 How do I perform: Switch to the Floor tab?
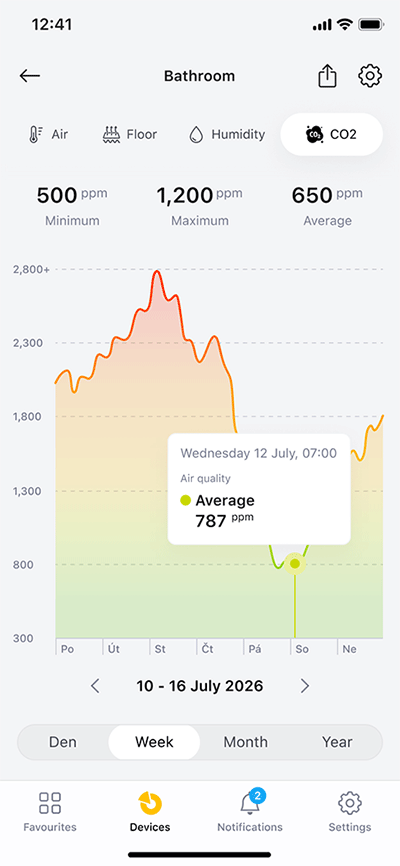[130, 134]
